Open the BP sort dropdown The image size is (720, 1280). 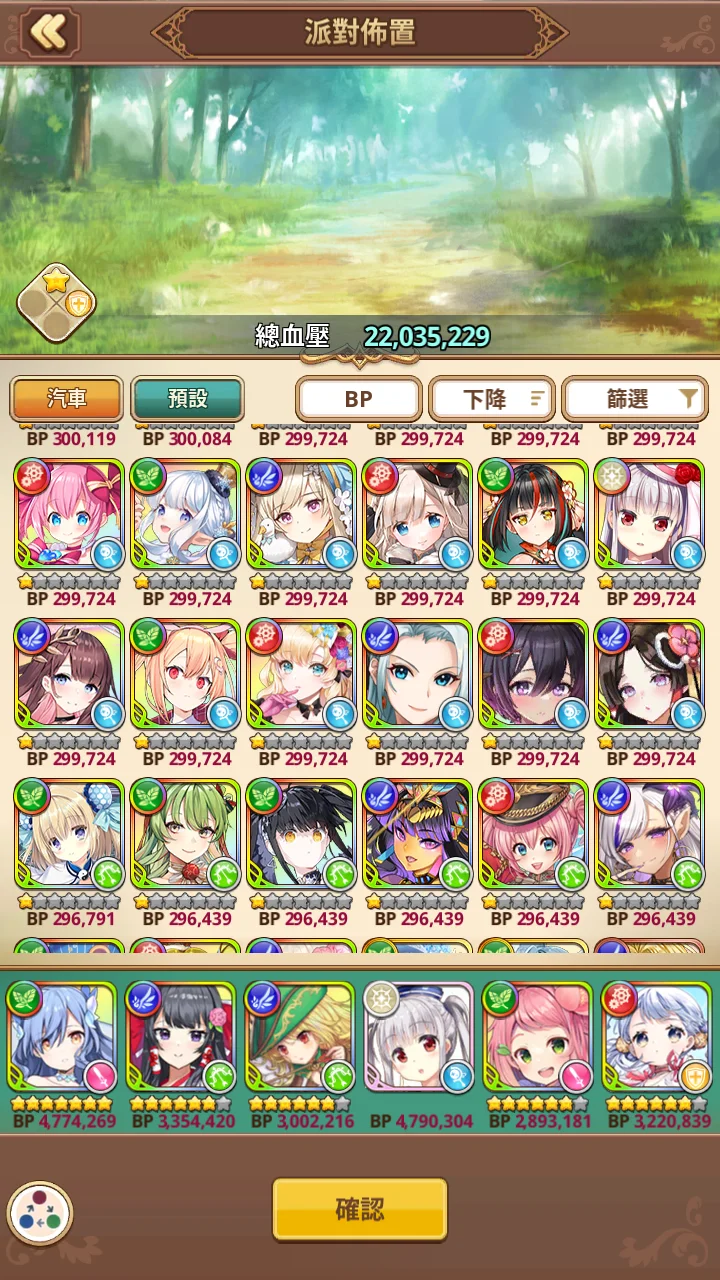coord(358,400)
